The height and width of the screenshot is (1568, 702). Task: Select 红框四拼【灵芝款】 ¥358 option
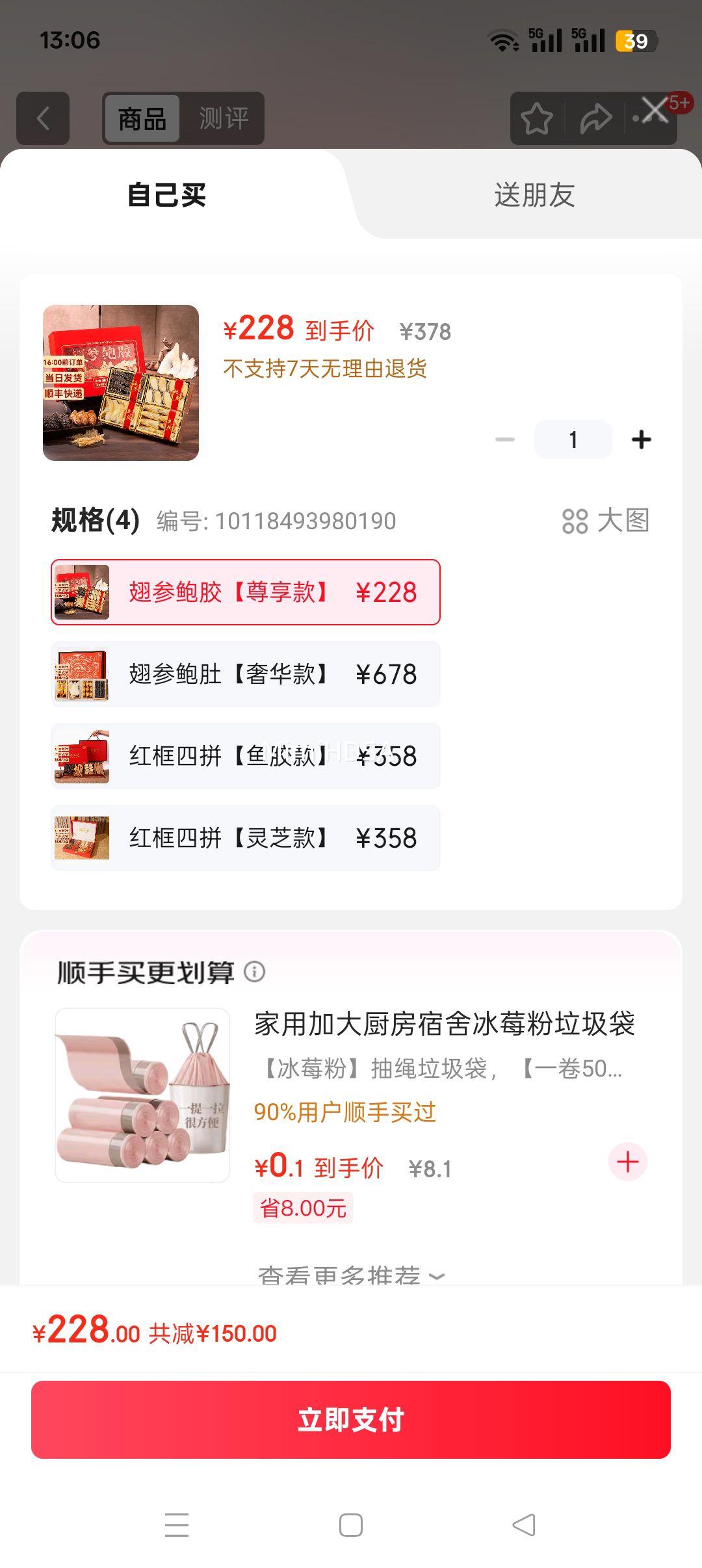pos(246,838)
